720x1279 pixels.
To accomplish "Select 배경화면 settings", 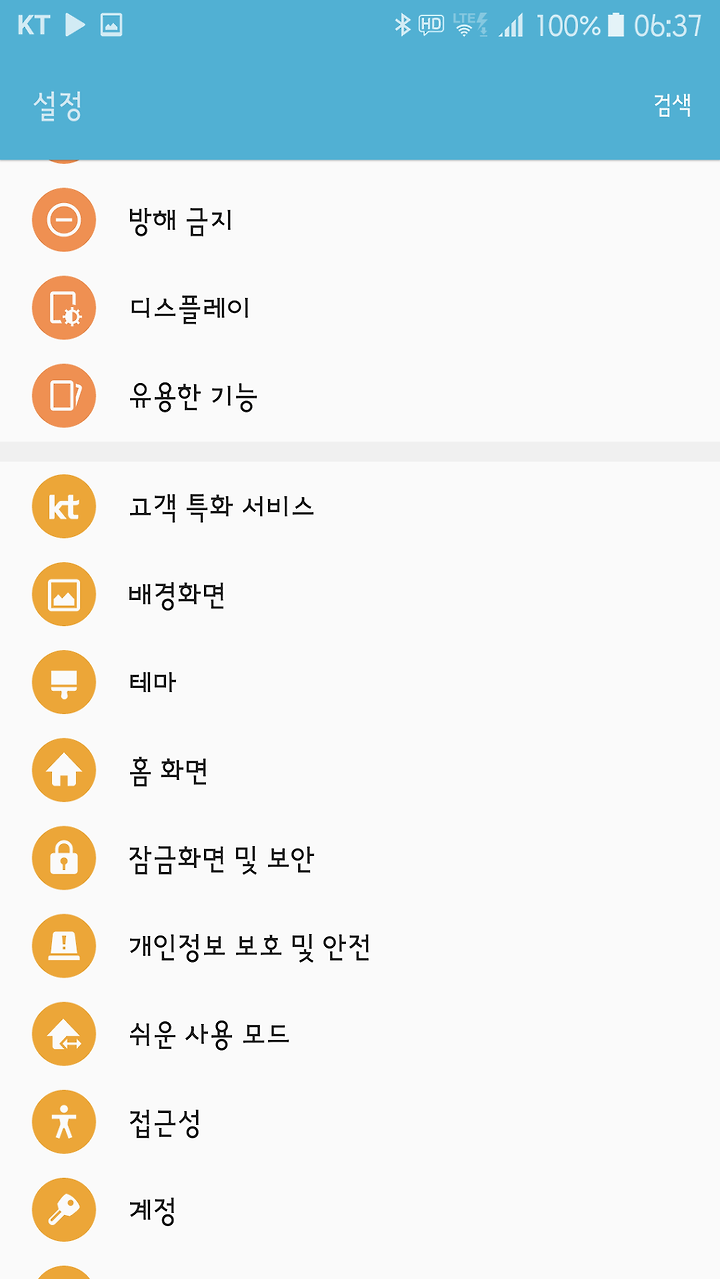I will click(x=360, y=594).
